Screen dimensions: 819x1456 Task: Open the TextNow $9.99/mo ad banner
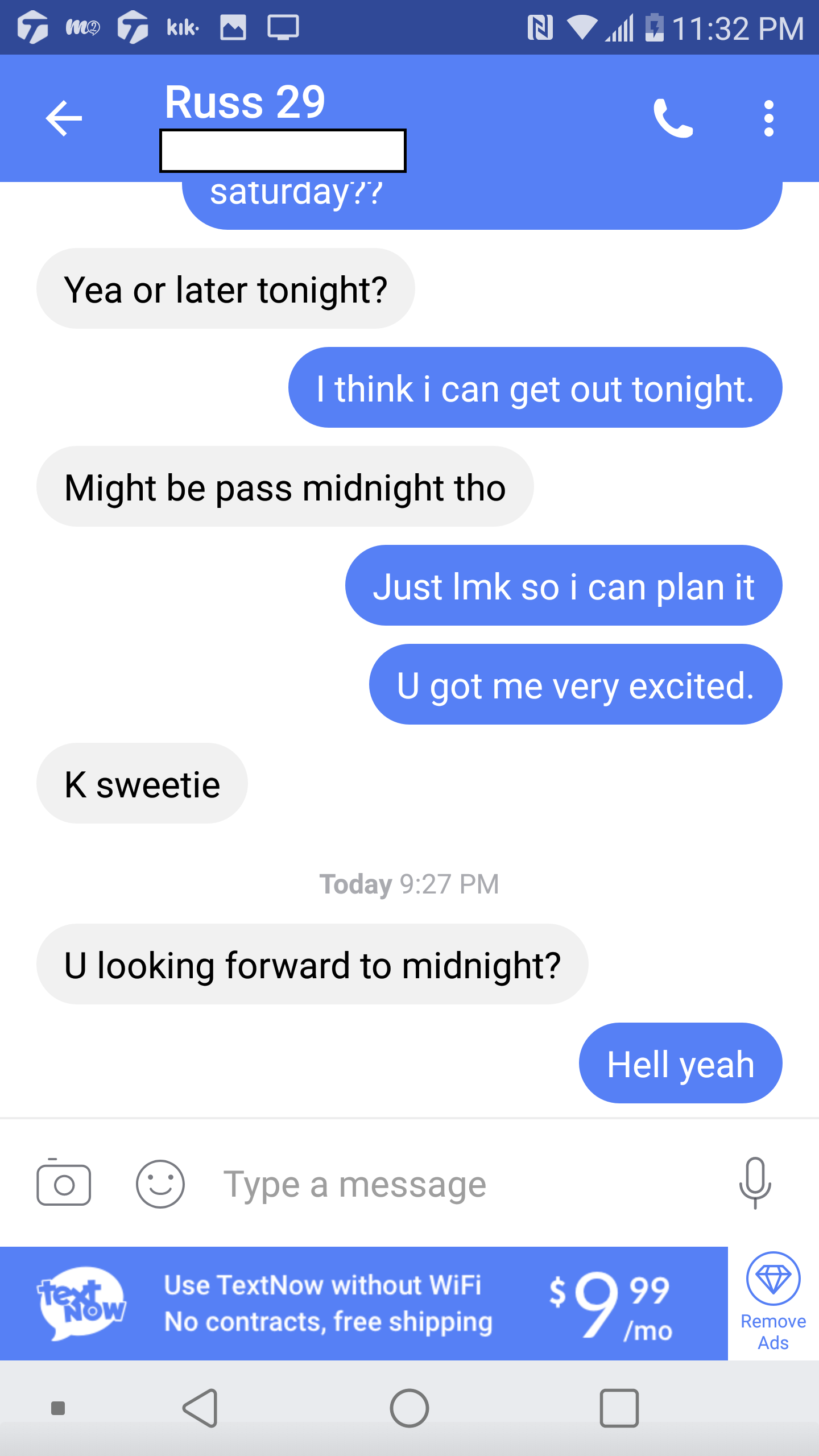(364, 1304)
